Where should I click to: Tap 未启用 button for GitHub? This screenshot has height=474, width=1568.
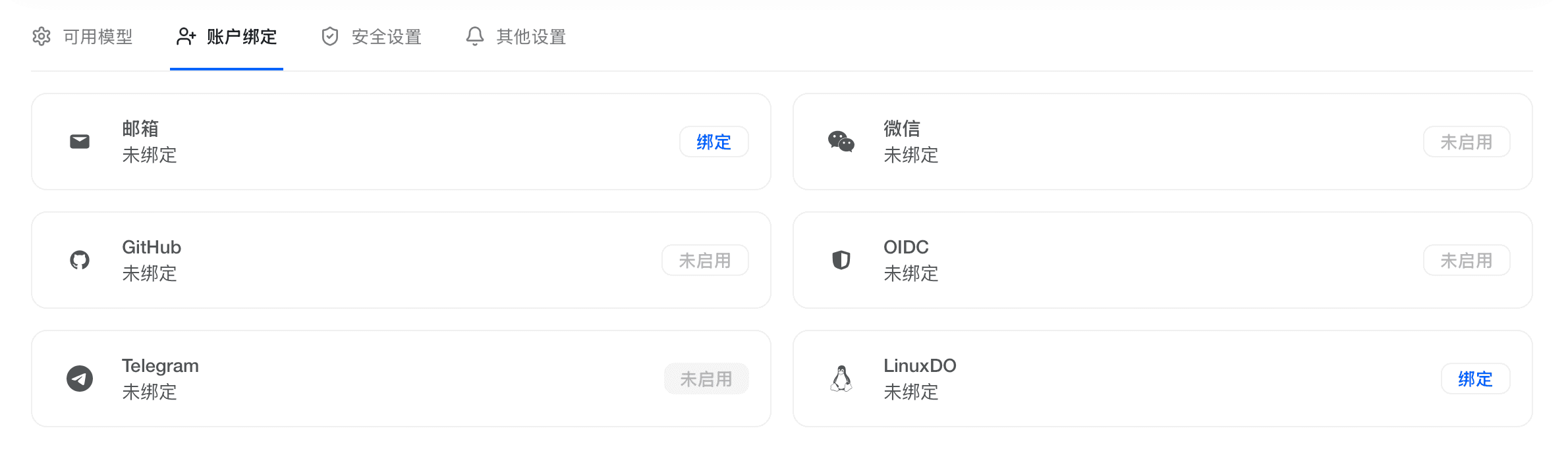pos(705,260)
